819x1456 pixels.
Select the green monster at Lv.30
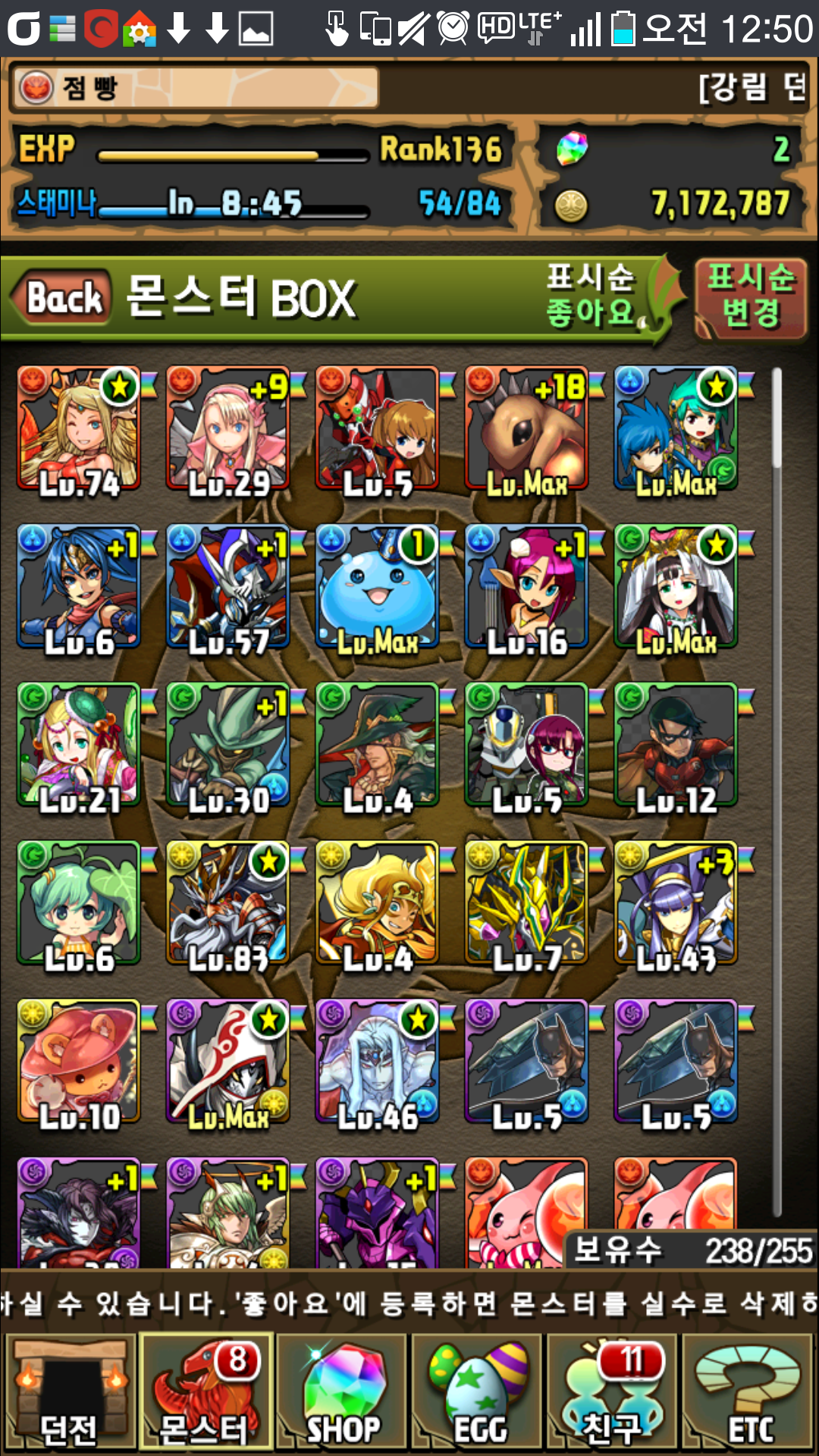tap(228, 745)
